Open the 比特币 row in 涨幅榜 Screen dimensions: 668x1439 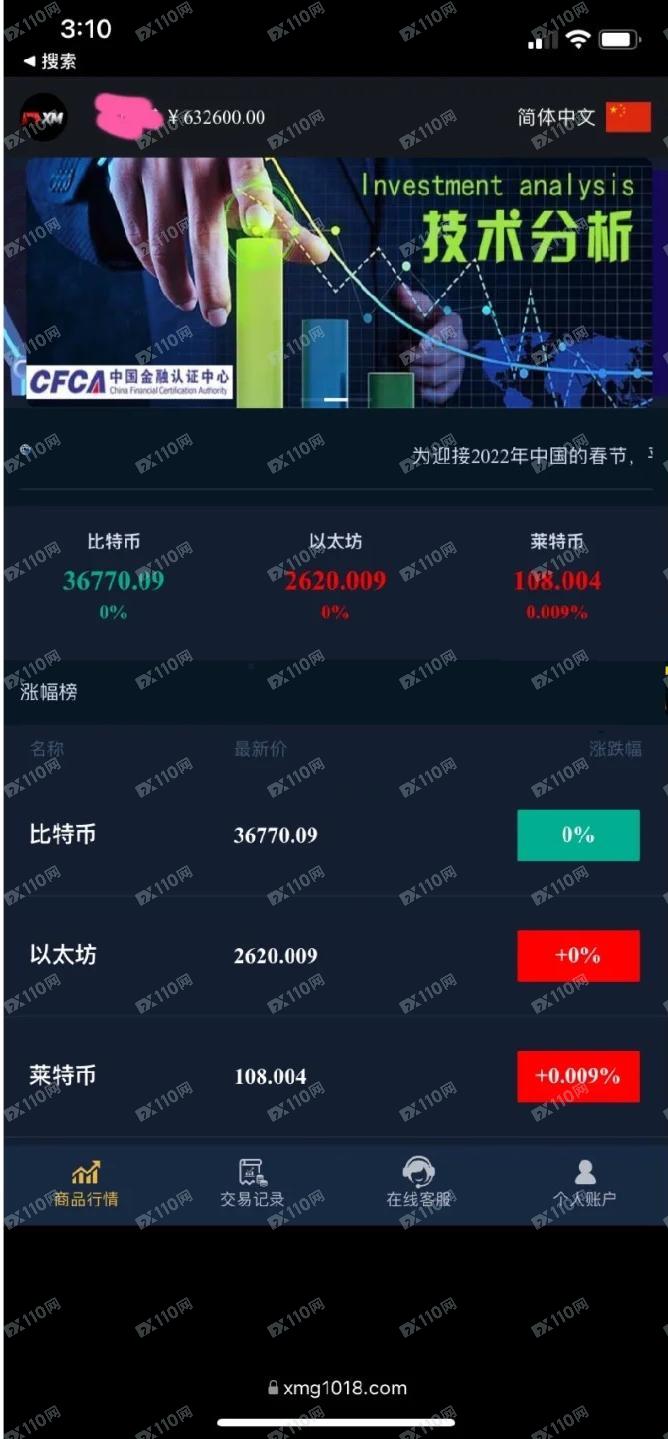tap(334, 835)
